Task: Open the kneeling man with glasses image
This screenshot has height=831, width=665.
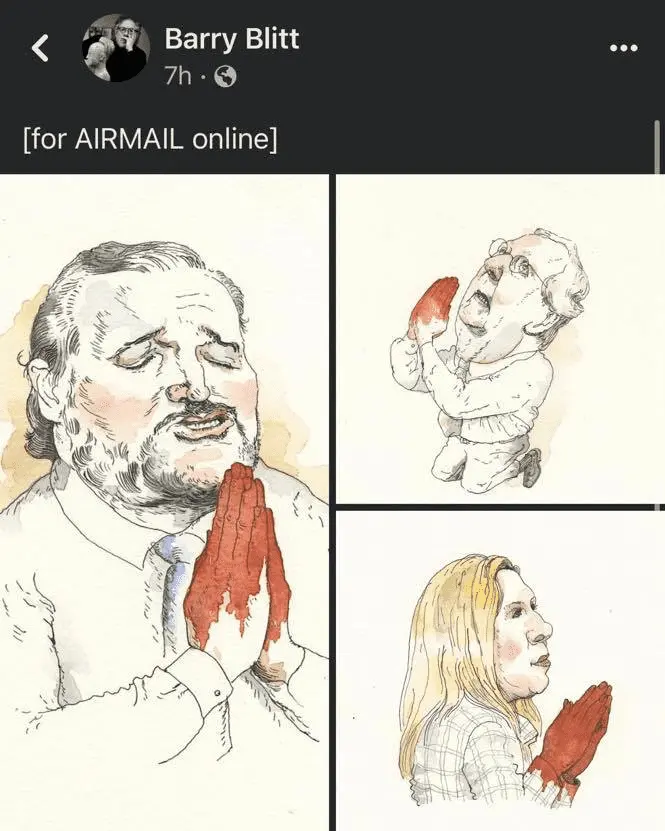Action: pos(500,338)
